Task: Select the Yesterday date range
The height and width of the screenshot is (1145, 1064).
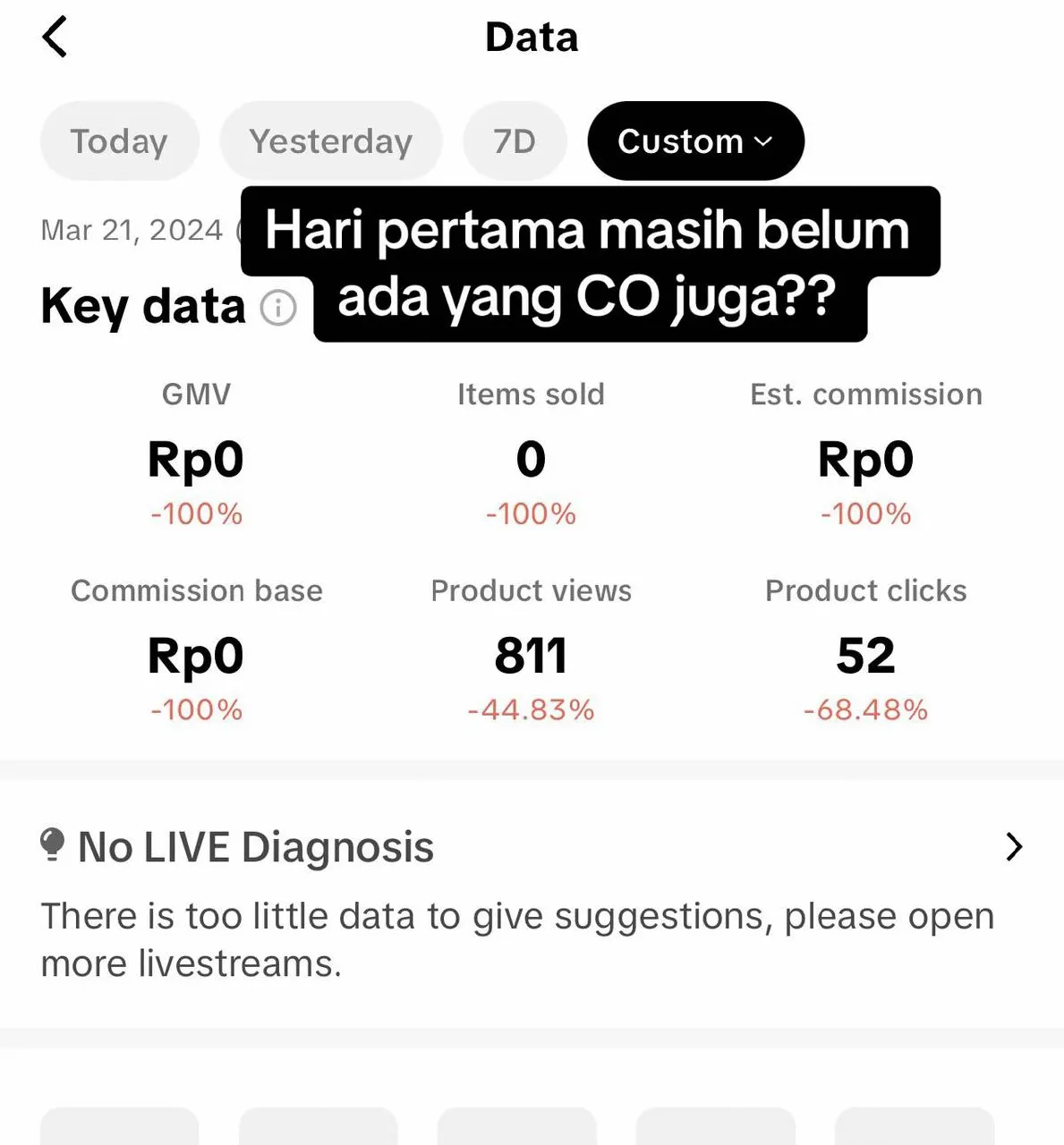Action: [330, 141]
